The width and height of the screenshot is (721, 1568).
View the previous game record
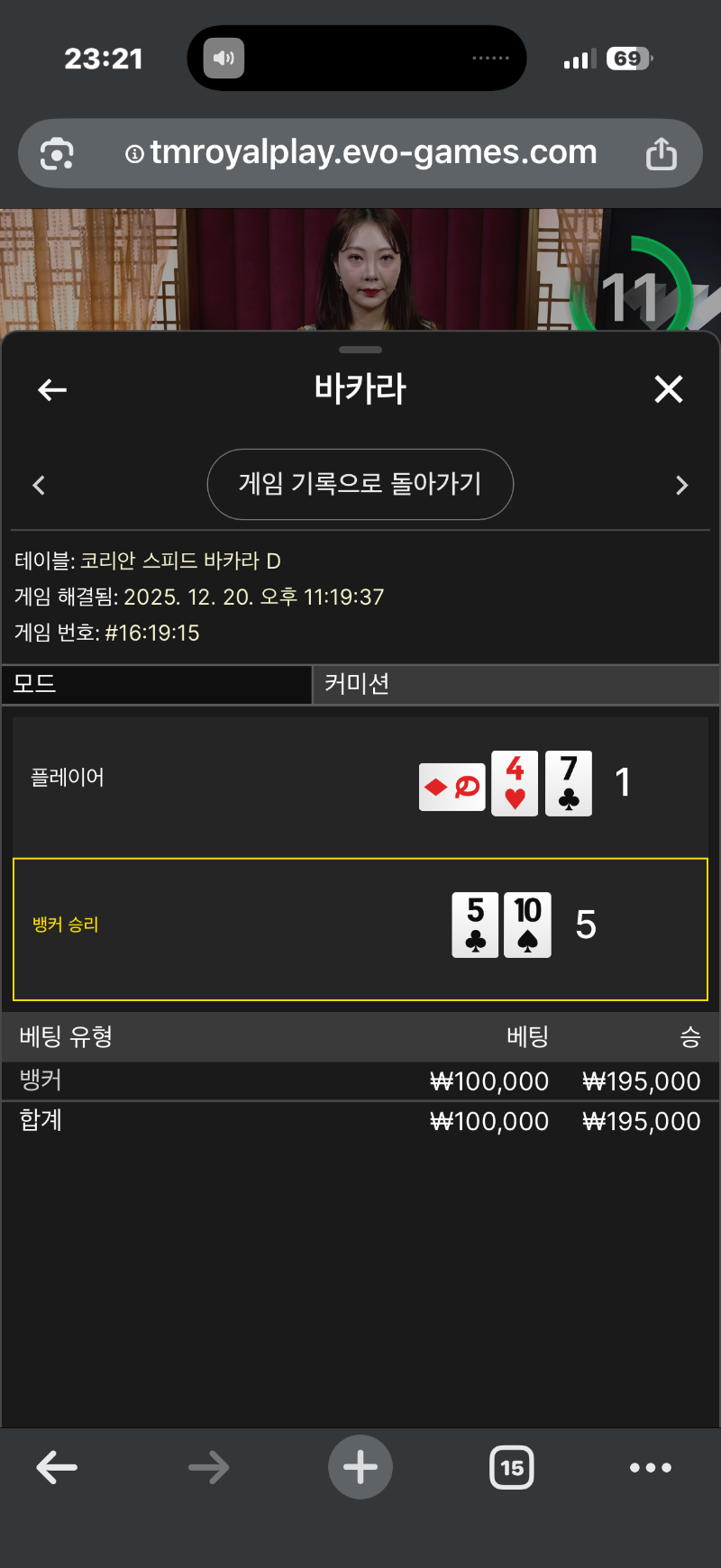[x=39, y=486]
